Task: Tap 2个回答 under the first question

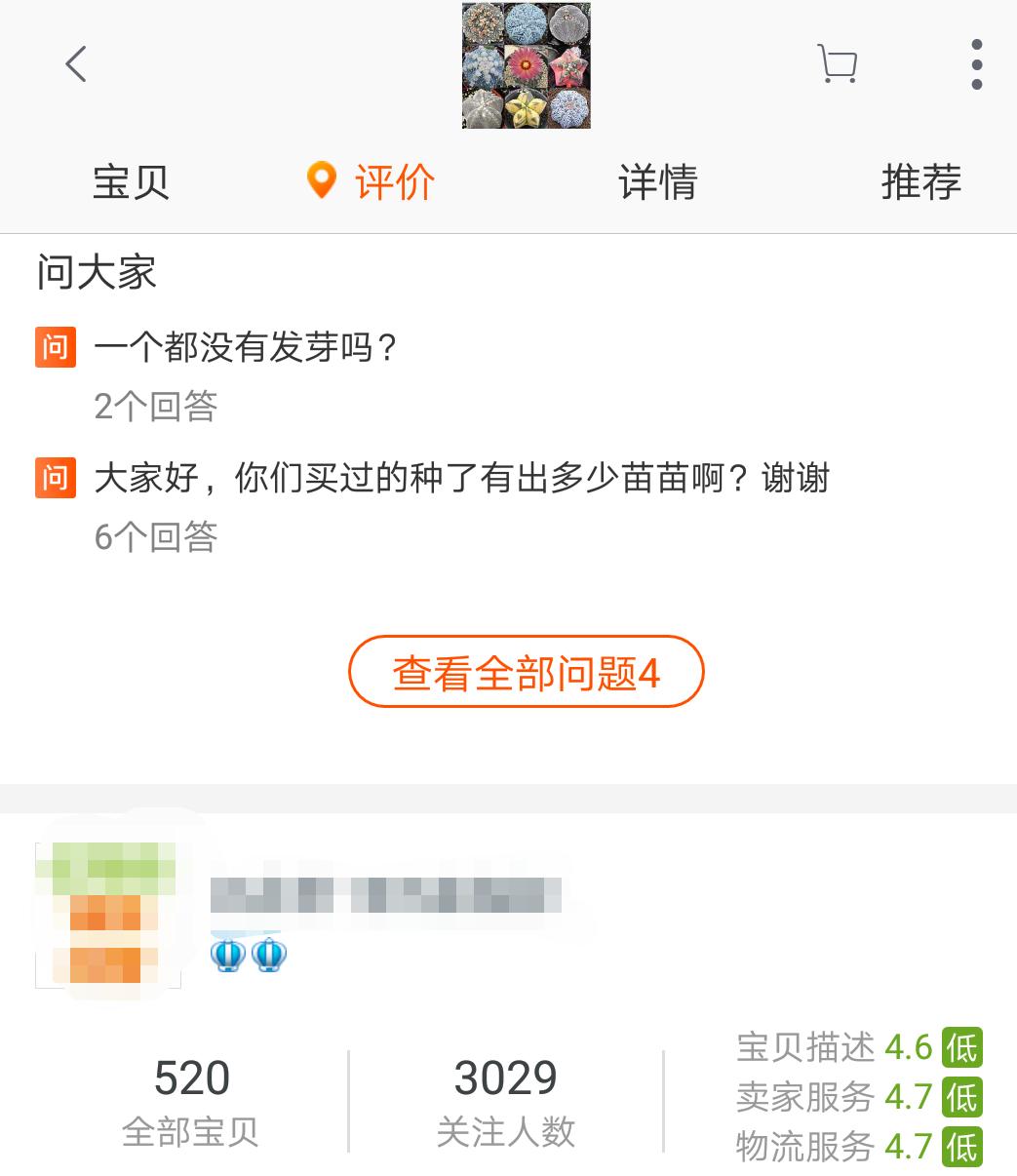Action: tap(156, 408)
